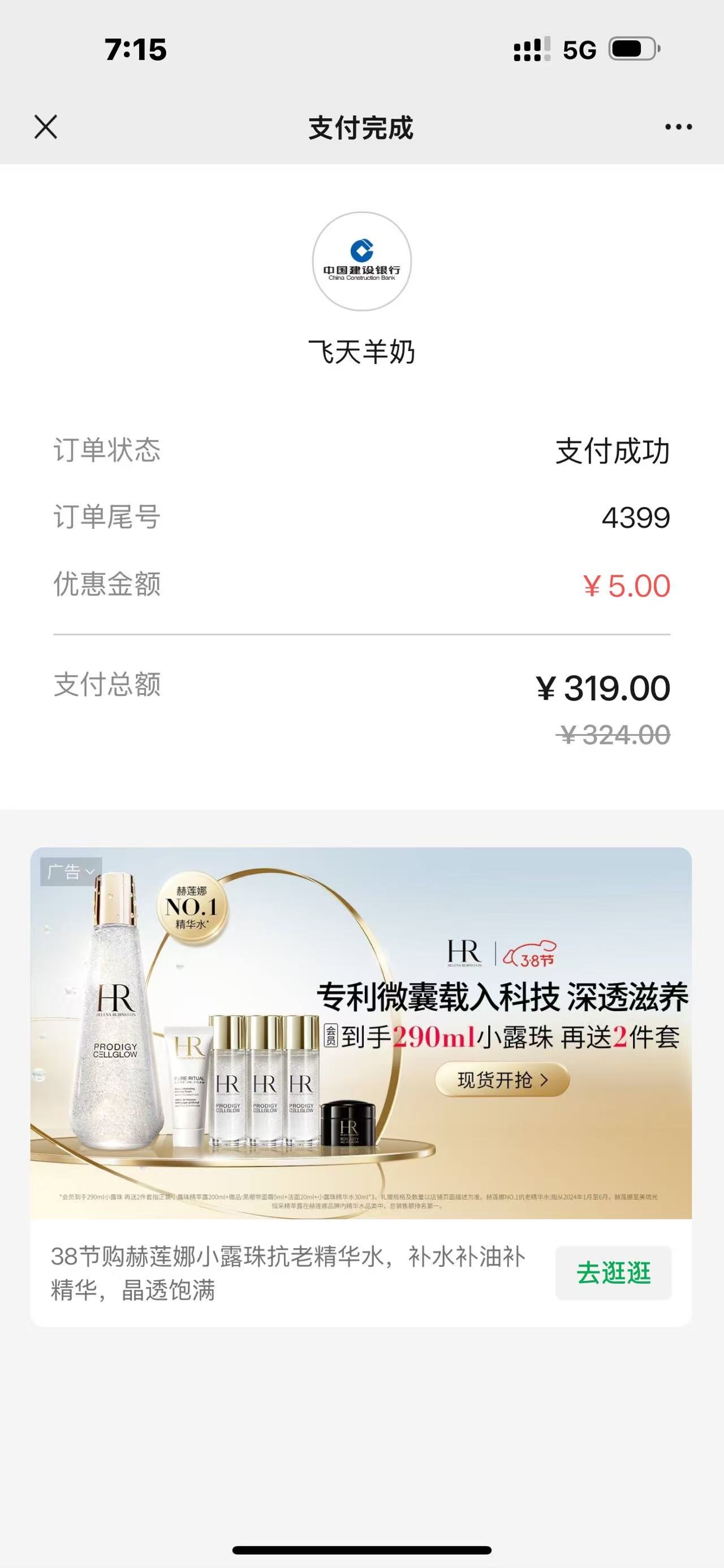Open the Helena Rubinstein ad banner
This screenshot has height=1568, width=724.
360,1032
